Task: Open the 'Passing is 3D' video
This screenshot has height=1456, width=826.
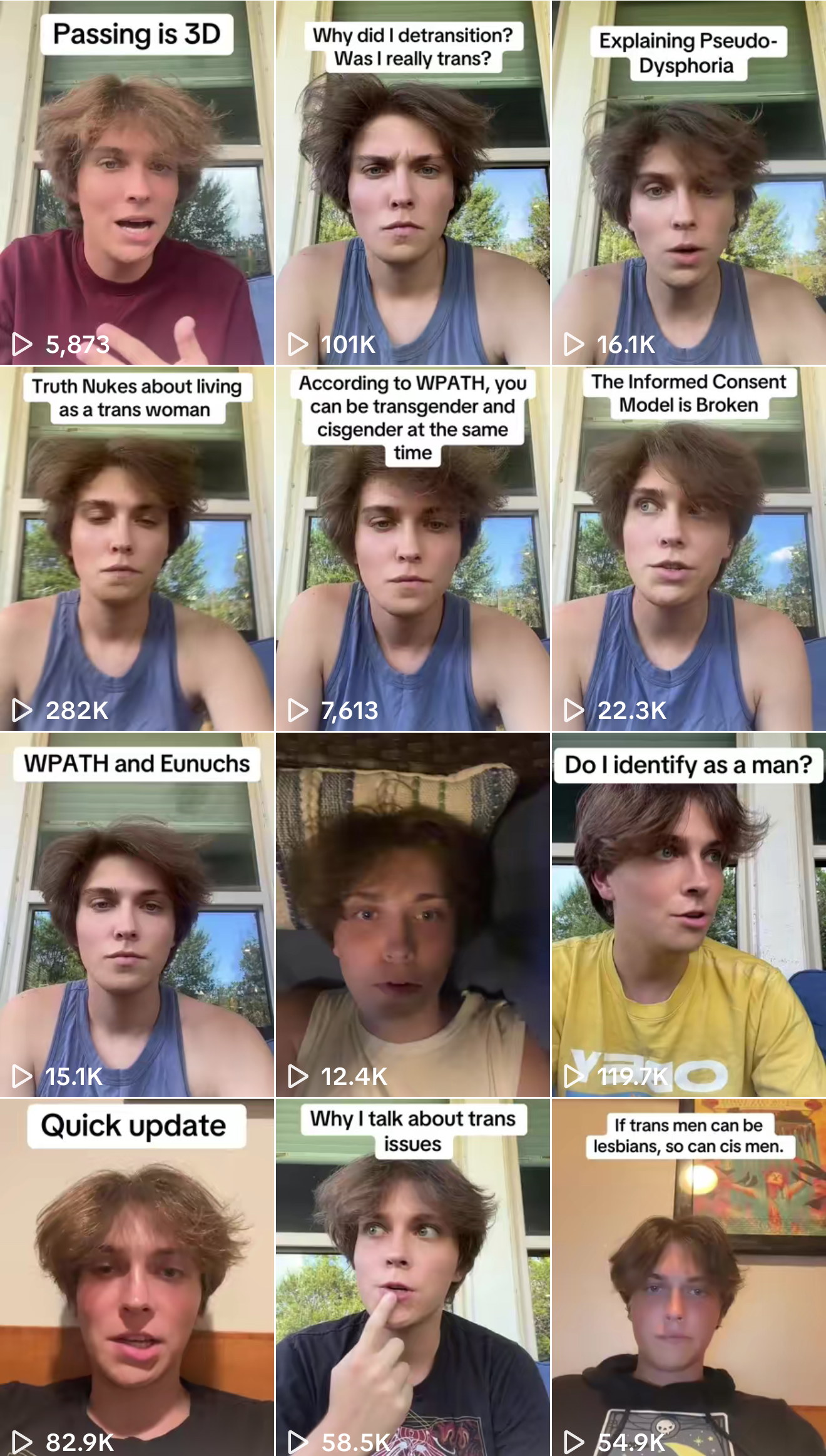Action: pos(137,182)
